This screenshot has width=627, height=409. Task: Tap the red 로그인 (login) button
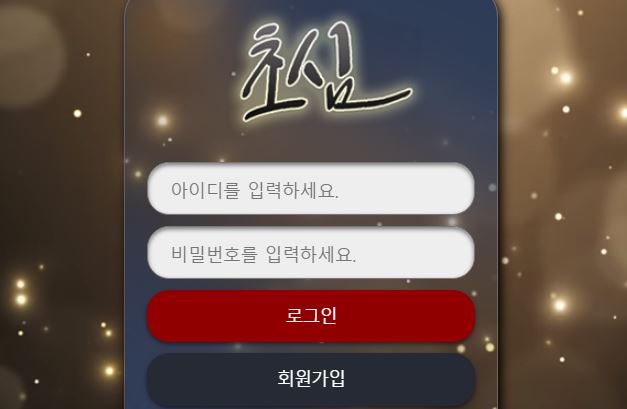click(x=310, y=316)
